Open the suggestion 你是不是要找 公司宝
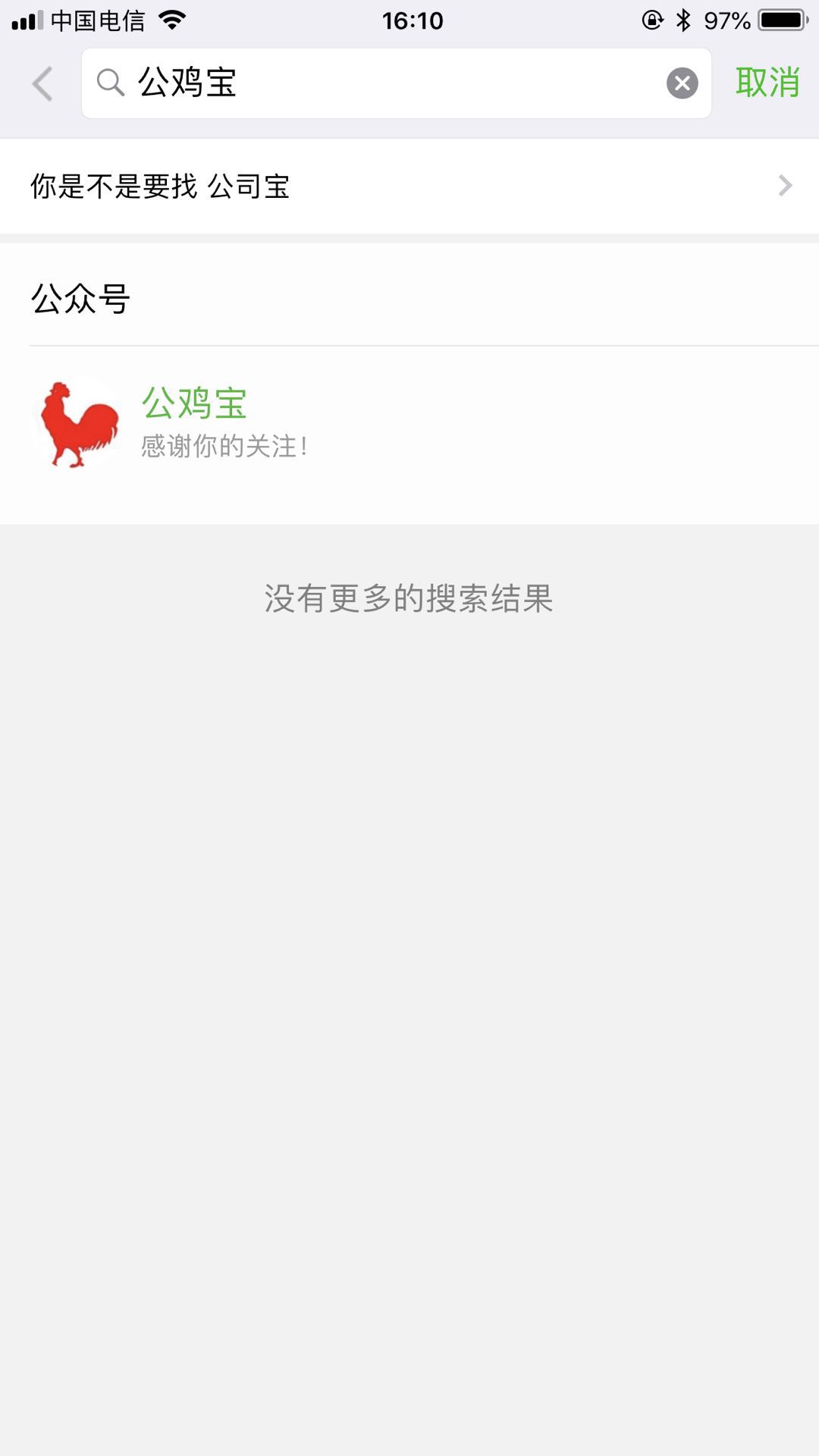The width and height of the screenshot is (819, 1456). [x=409, y=186]
